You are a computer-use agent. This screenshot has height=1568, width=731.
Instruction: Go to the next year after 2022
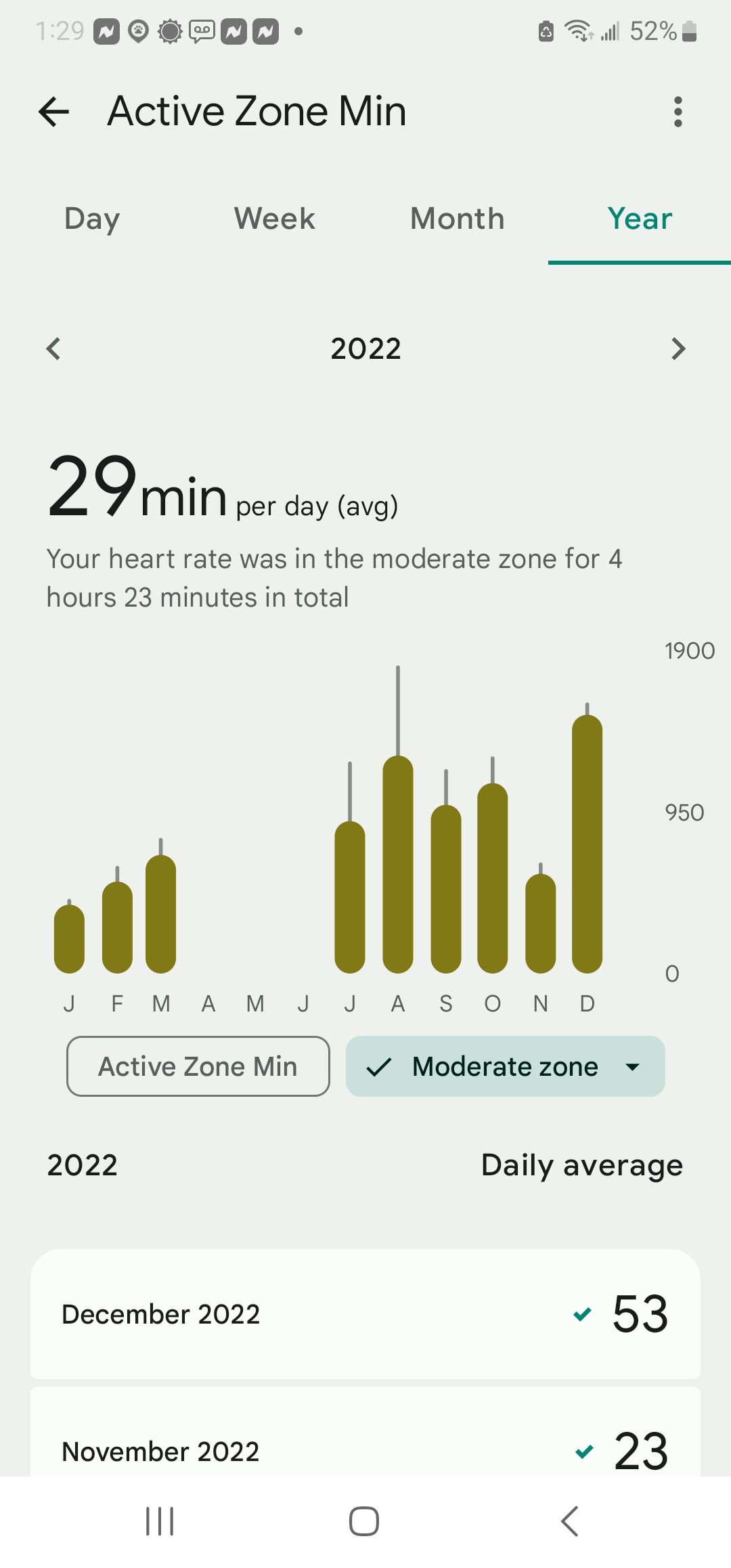[x=678, y=349]
